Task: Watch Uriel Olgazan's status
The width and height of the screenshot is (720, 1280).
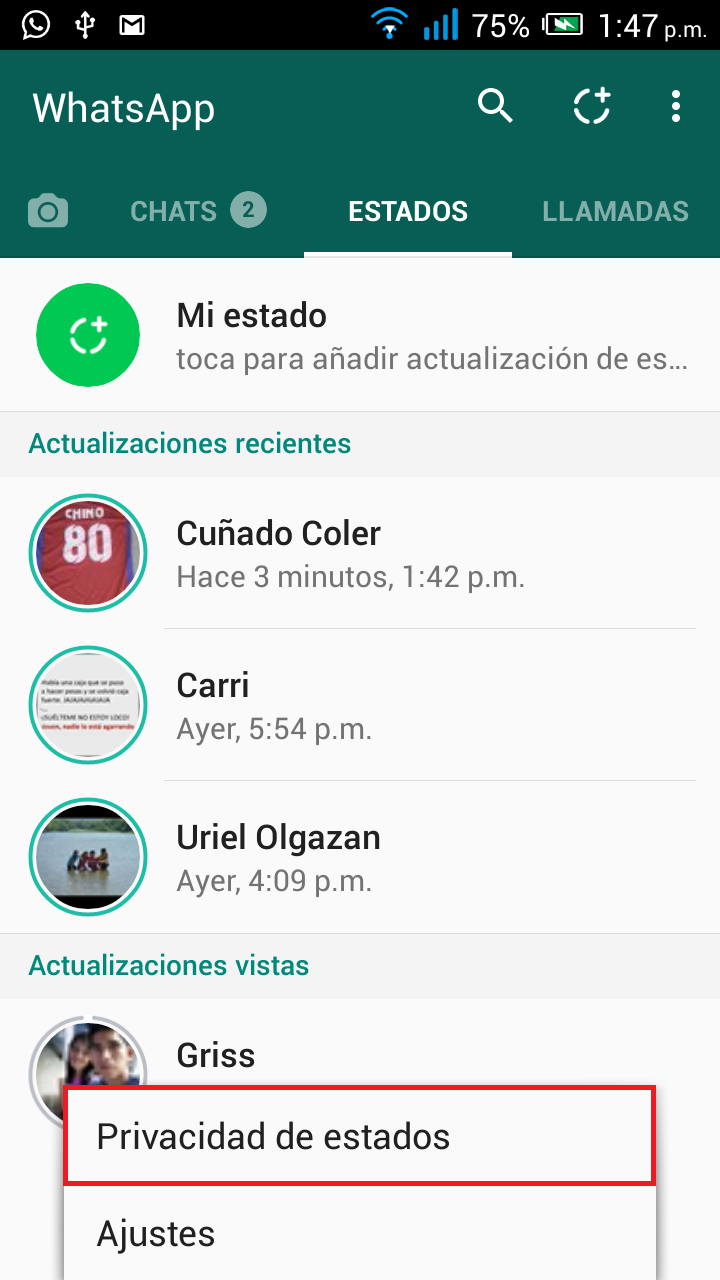Action: pyautogui.click(x=360, y=856)
